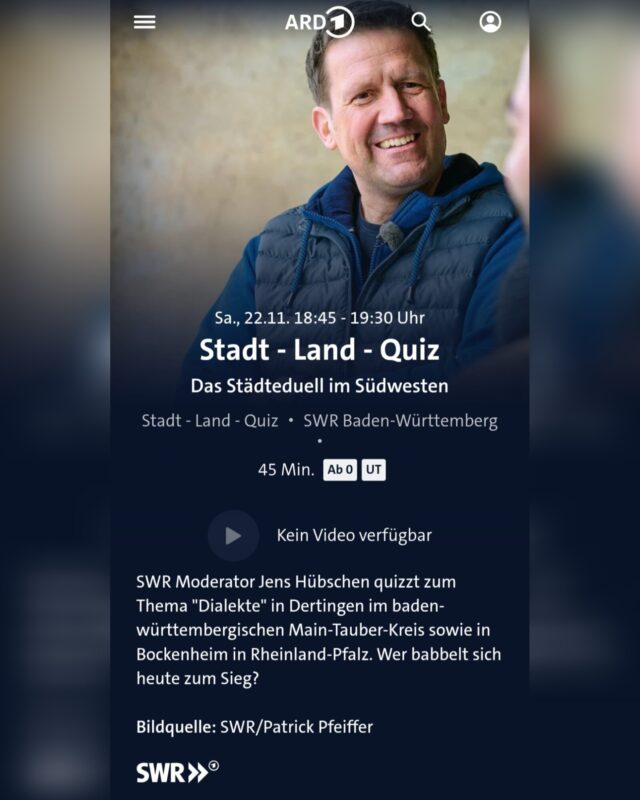The image size is (640, 800).
Task: Open the Stadt - Land - Quiz show link
Action: (207, 420)
